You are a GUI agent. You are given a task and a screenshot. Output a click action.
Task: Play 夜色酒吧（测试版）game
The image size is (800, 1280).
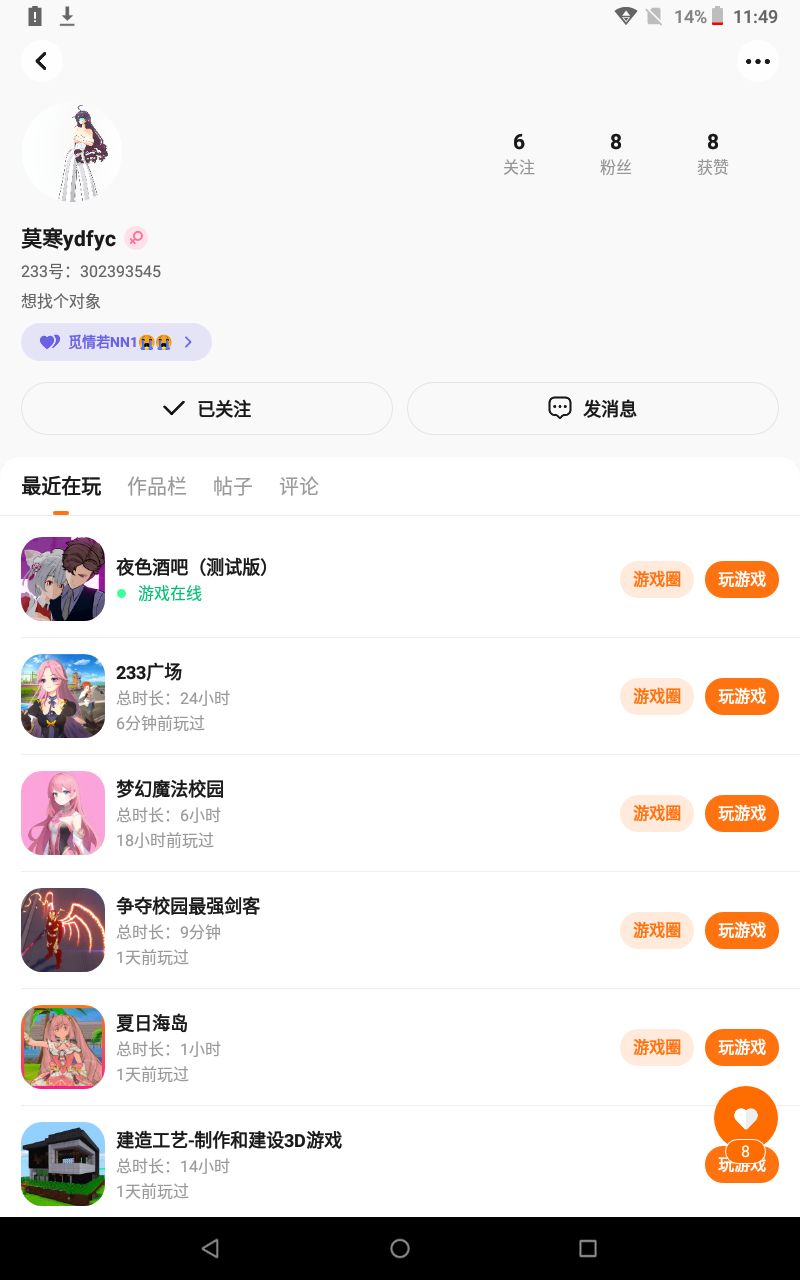pos(741,579)
